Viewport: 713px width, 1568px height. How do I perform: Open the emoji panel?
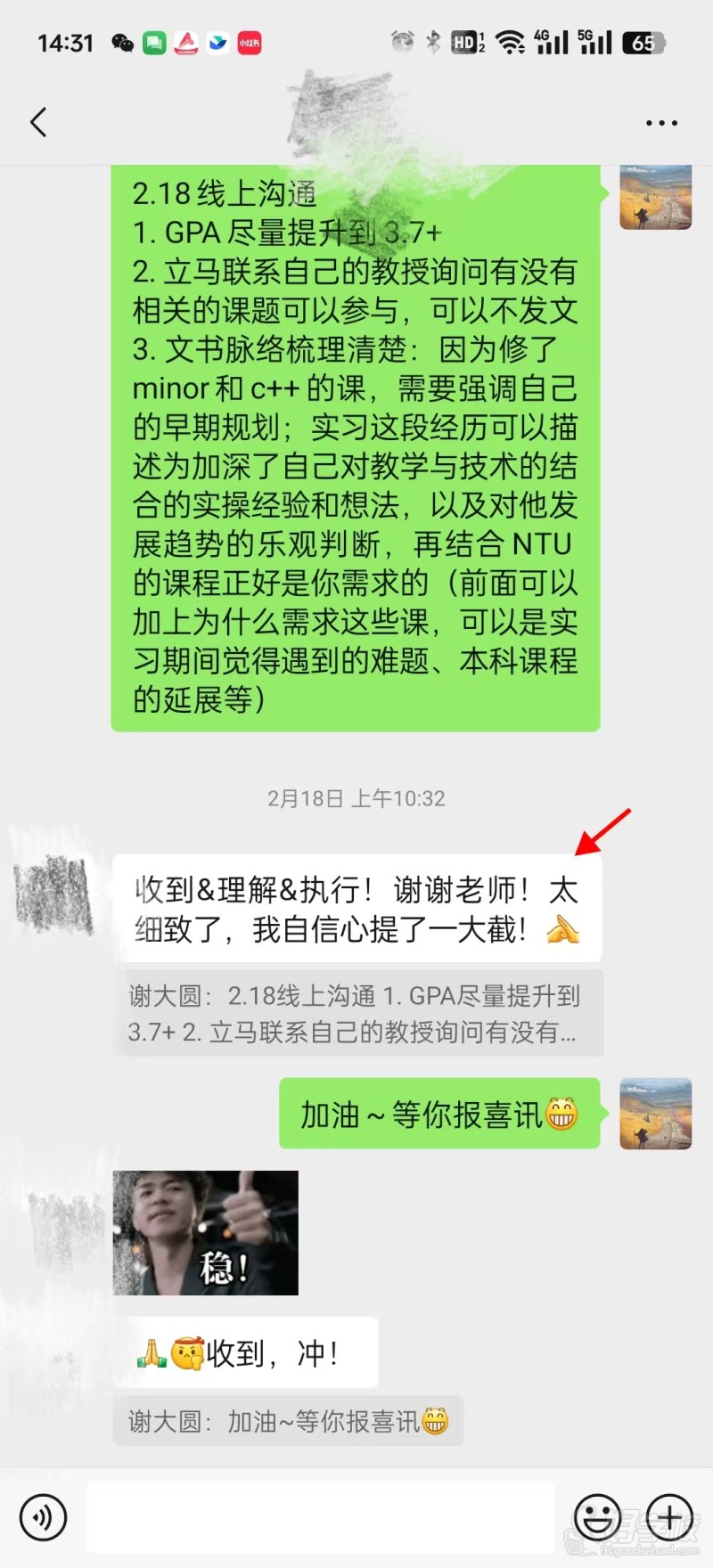[598, 1517]
